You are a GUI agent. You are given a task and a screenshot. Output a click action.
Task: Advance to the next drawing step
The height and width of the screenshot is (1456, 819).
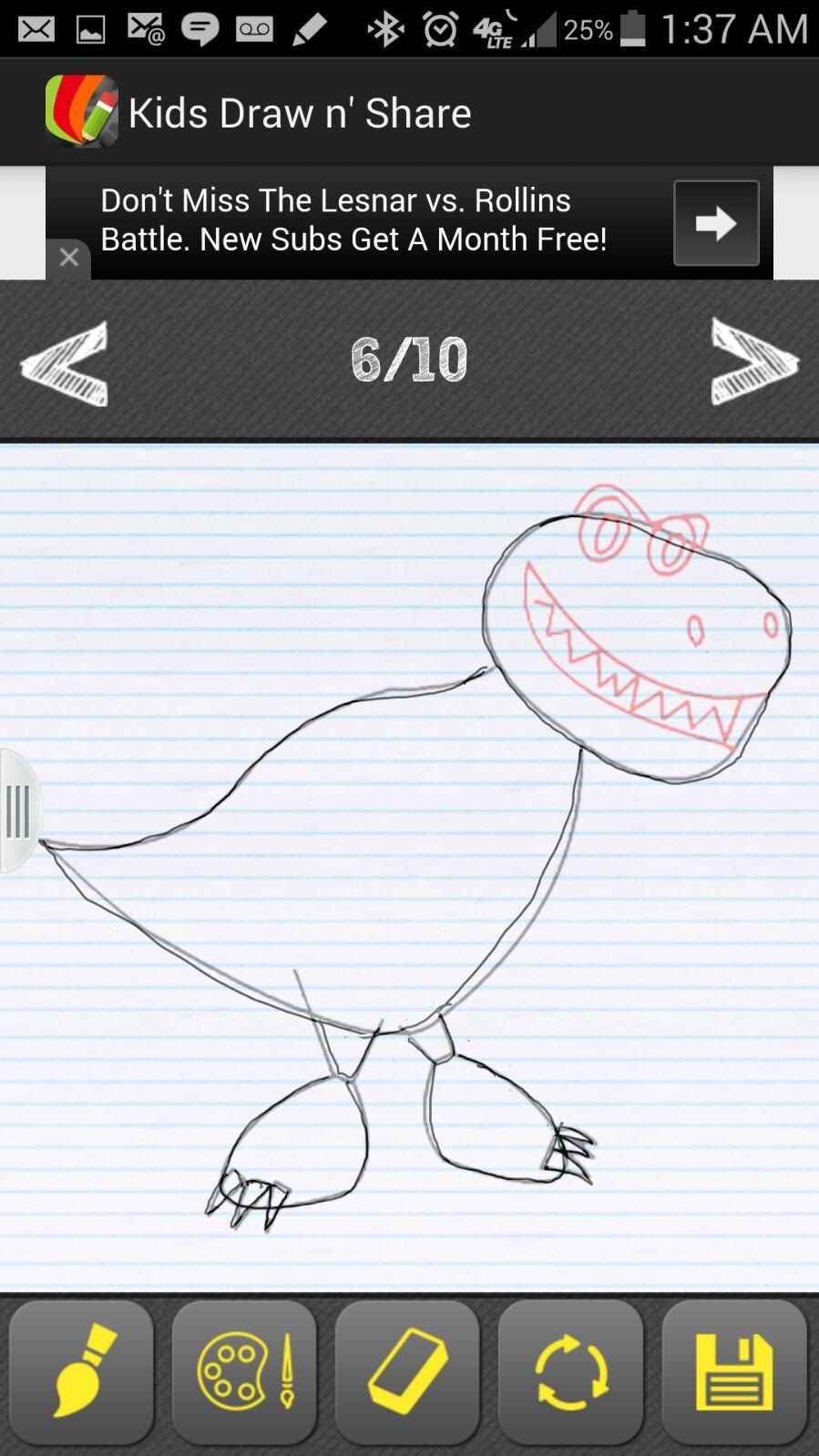point(753,361)
